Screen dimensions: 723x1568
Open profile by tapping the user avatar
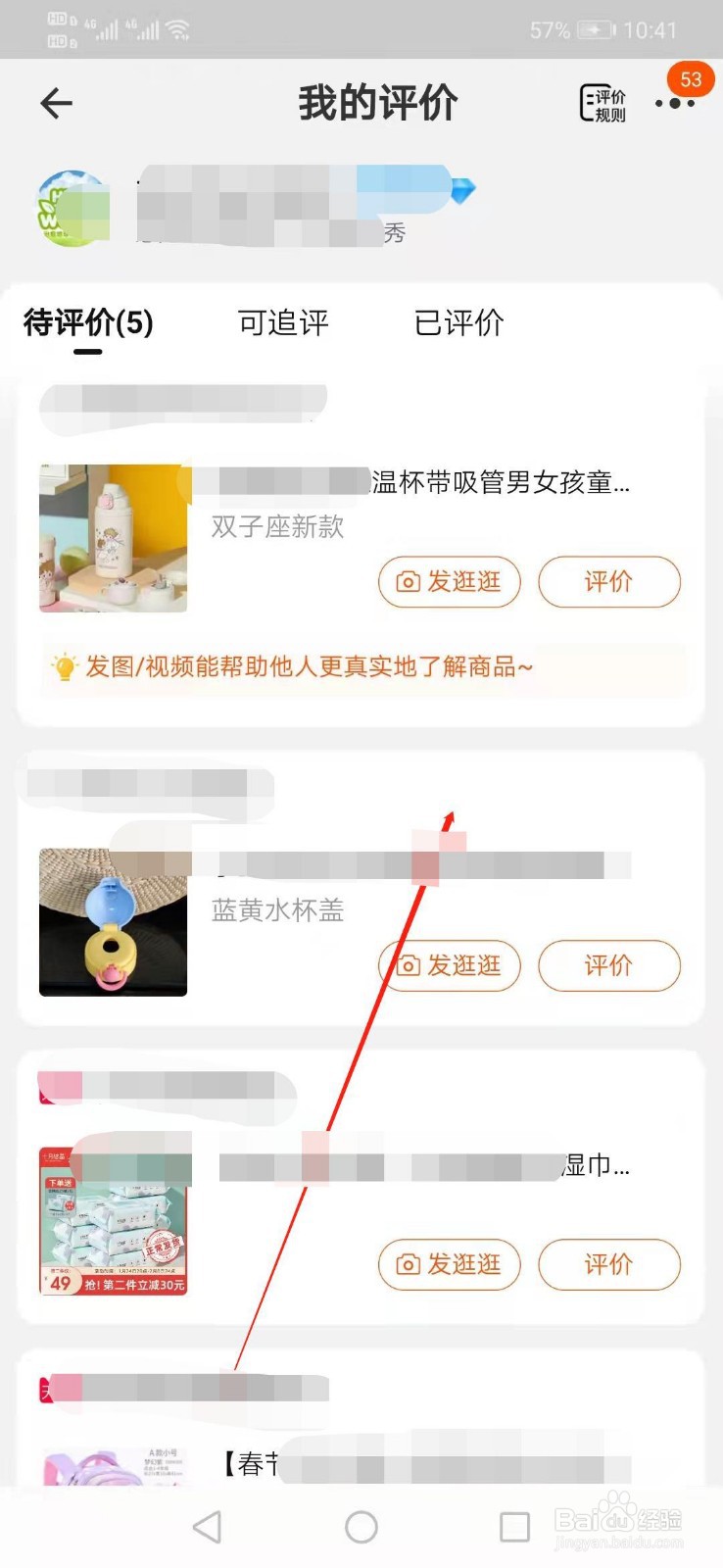coord(72,208)
